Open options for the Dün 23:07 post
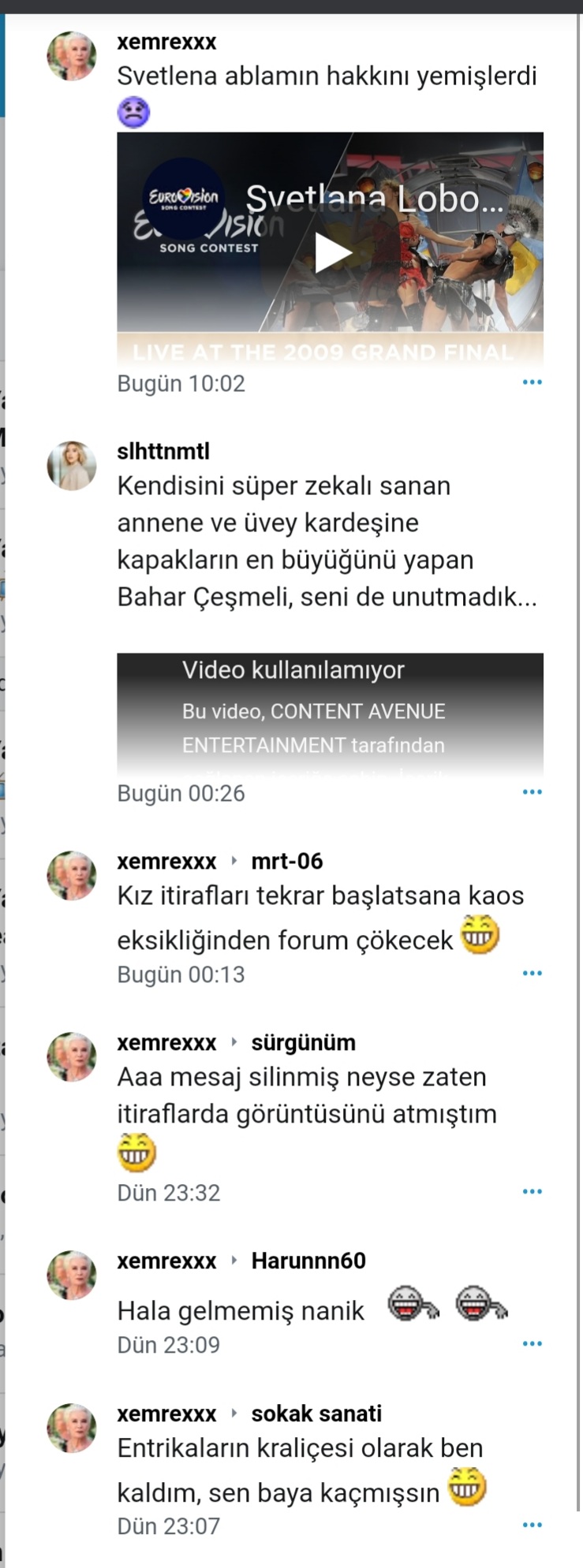The width and height of the screenshot is (583, 1568). [532, 1525]
